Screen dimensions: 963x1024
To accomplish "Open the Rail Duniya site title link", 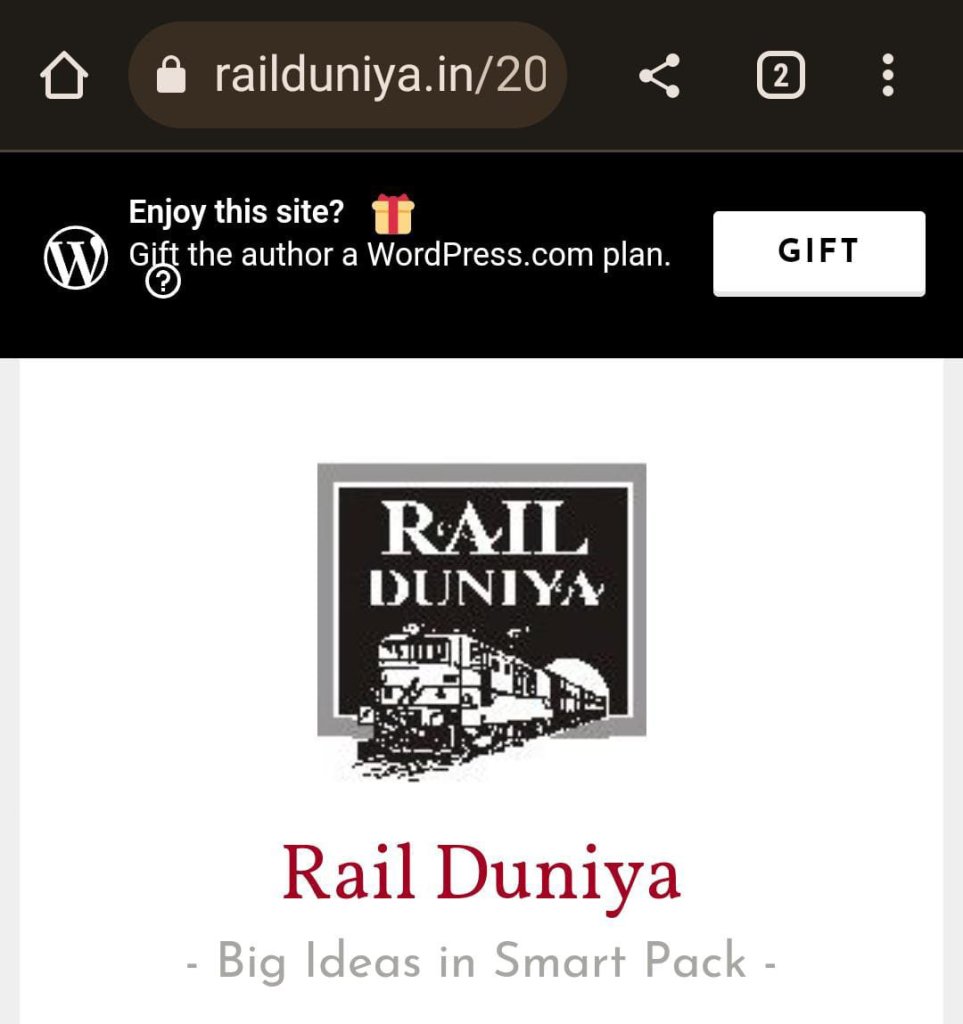I will (x=481, y=873).
